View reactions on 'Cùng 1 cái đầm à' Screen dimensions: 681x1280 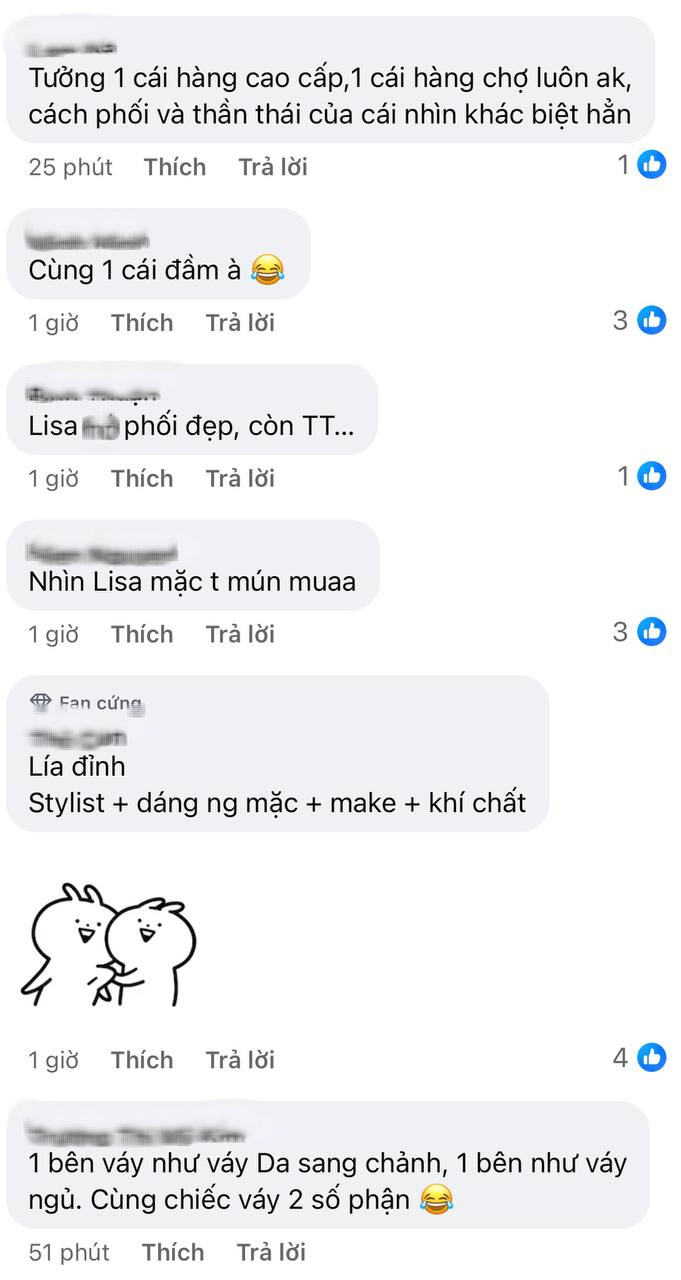640,320
